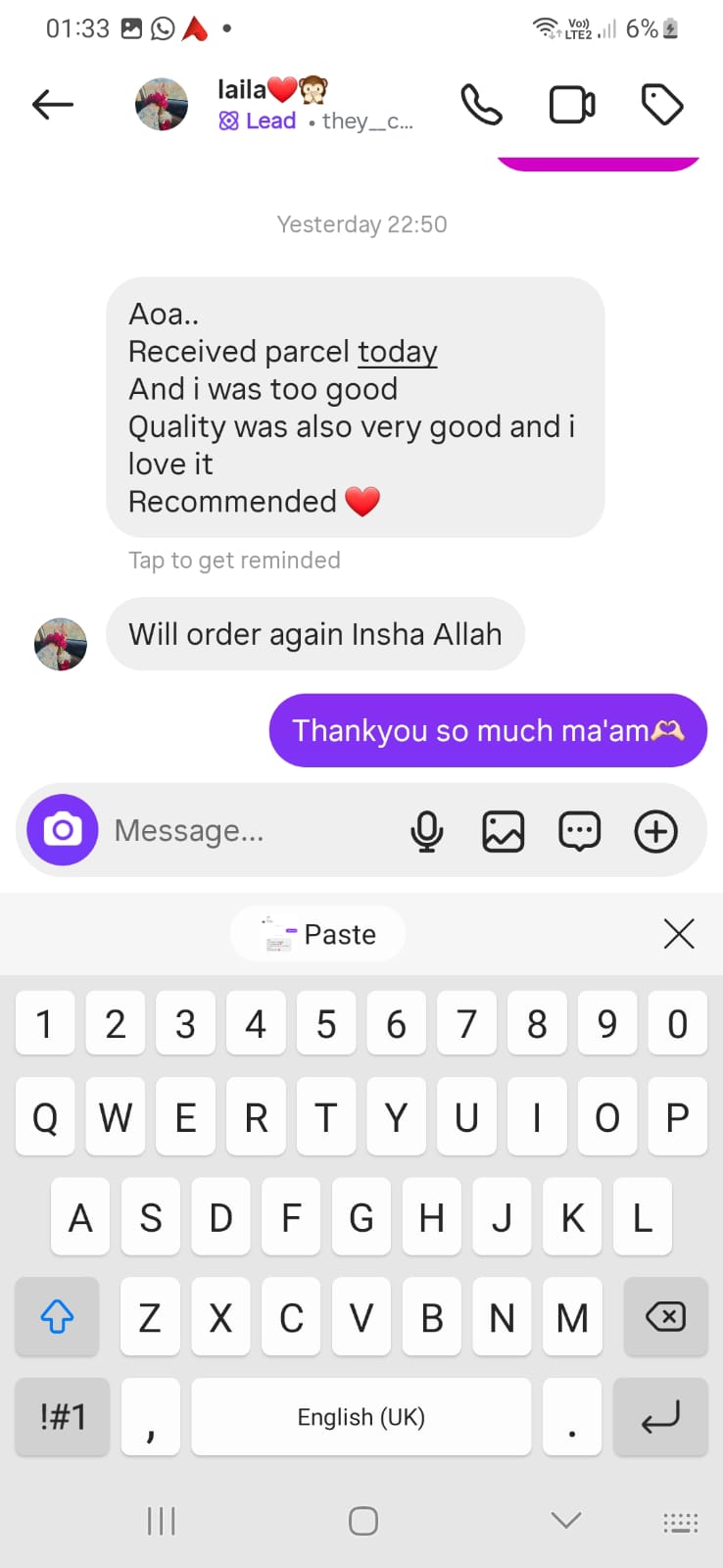Start a voice call with laila
723x1568 pixels.
[481, 105]
